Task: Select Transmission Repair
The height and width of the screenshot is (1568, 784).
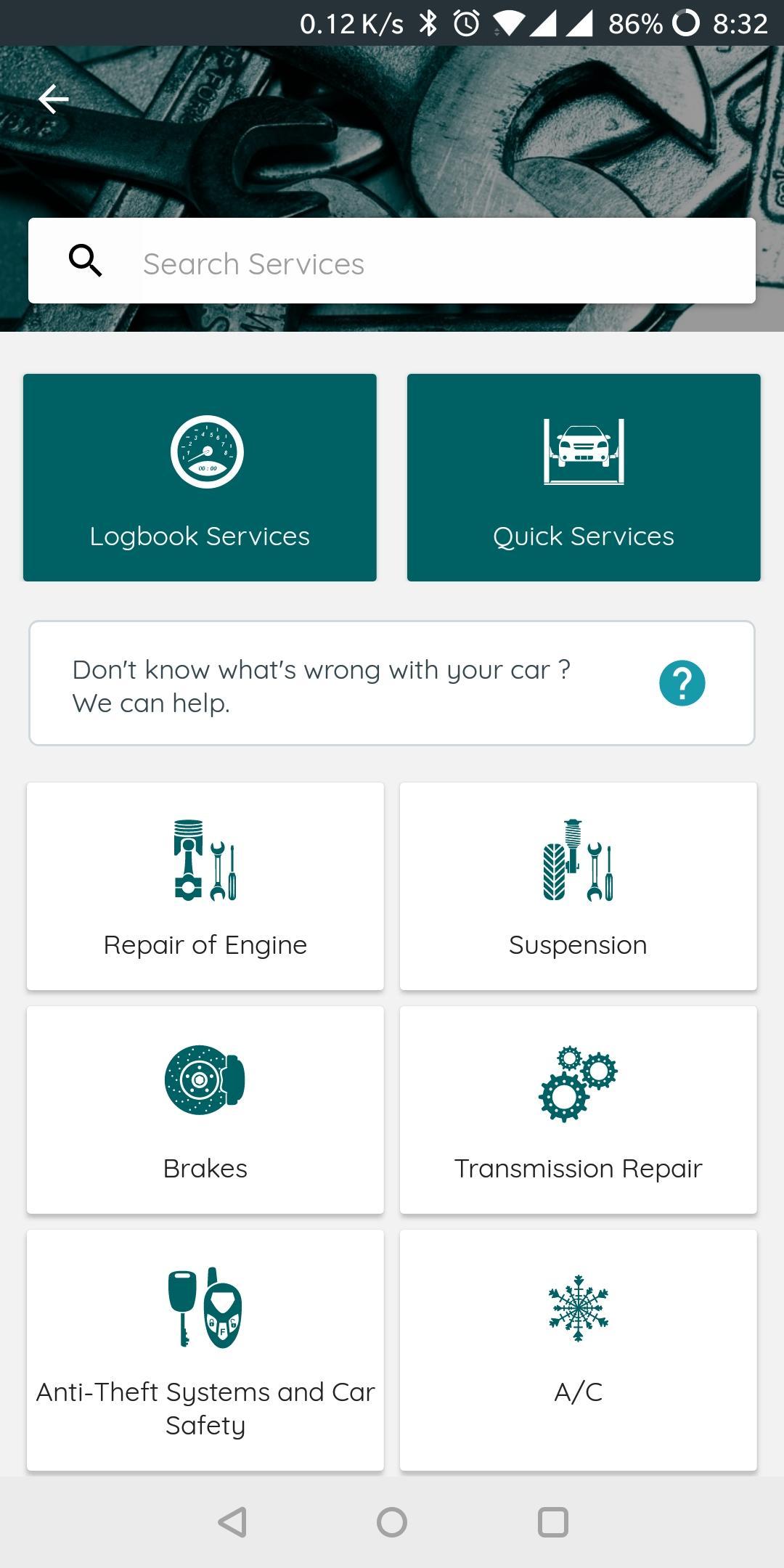Action: (578, 1110)
